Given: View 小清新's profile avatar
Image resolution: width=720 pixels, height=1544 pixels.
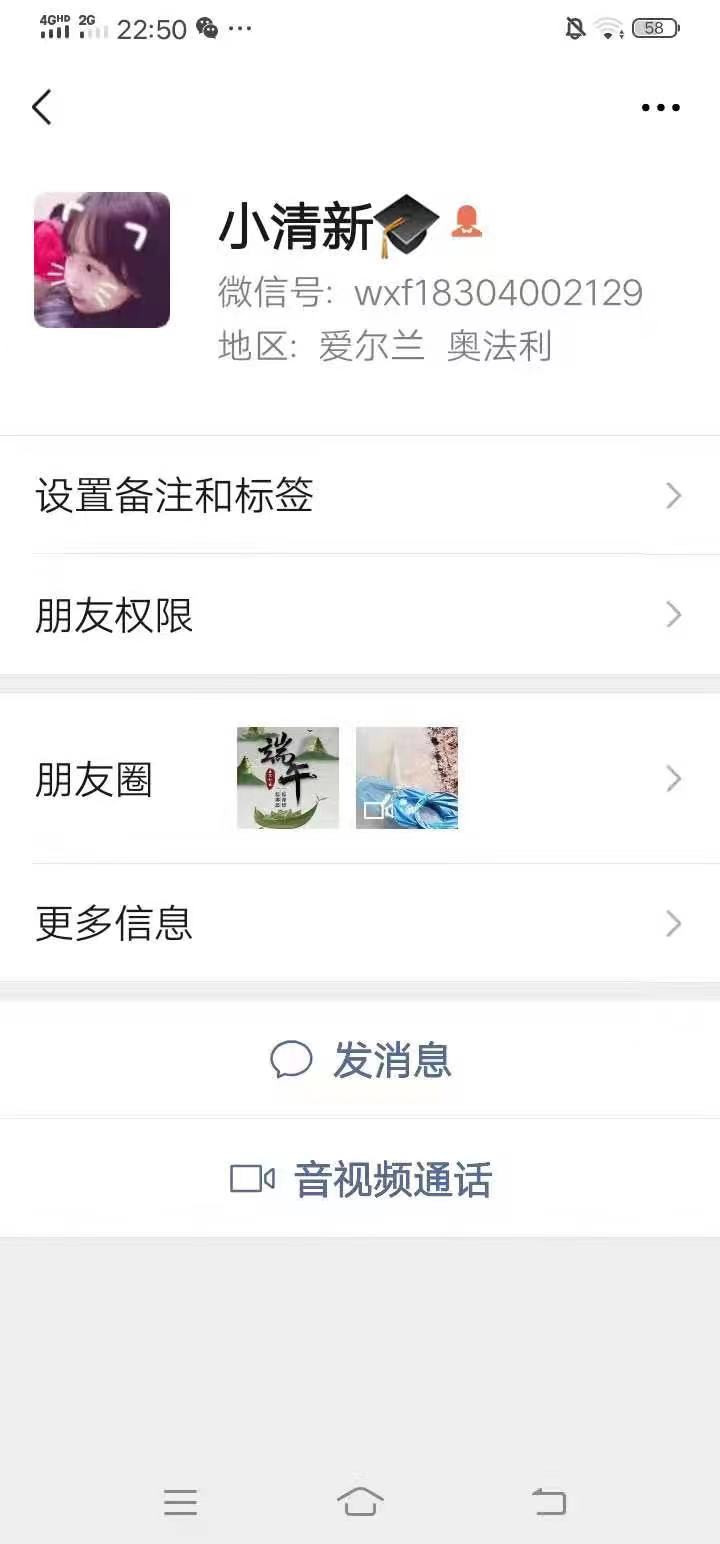Looking at the screenshot, I should (102, 260).
